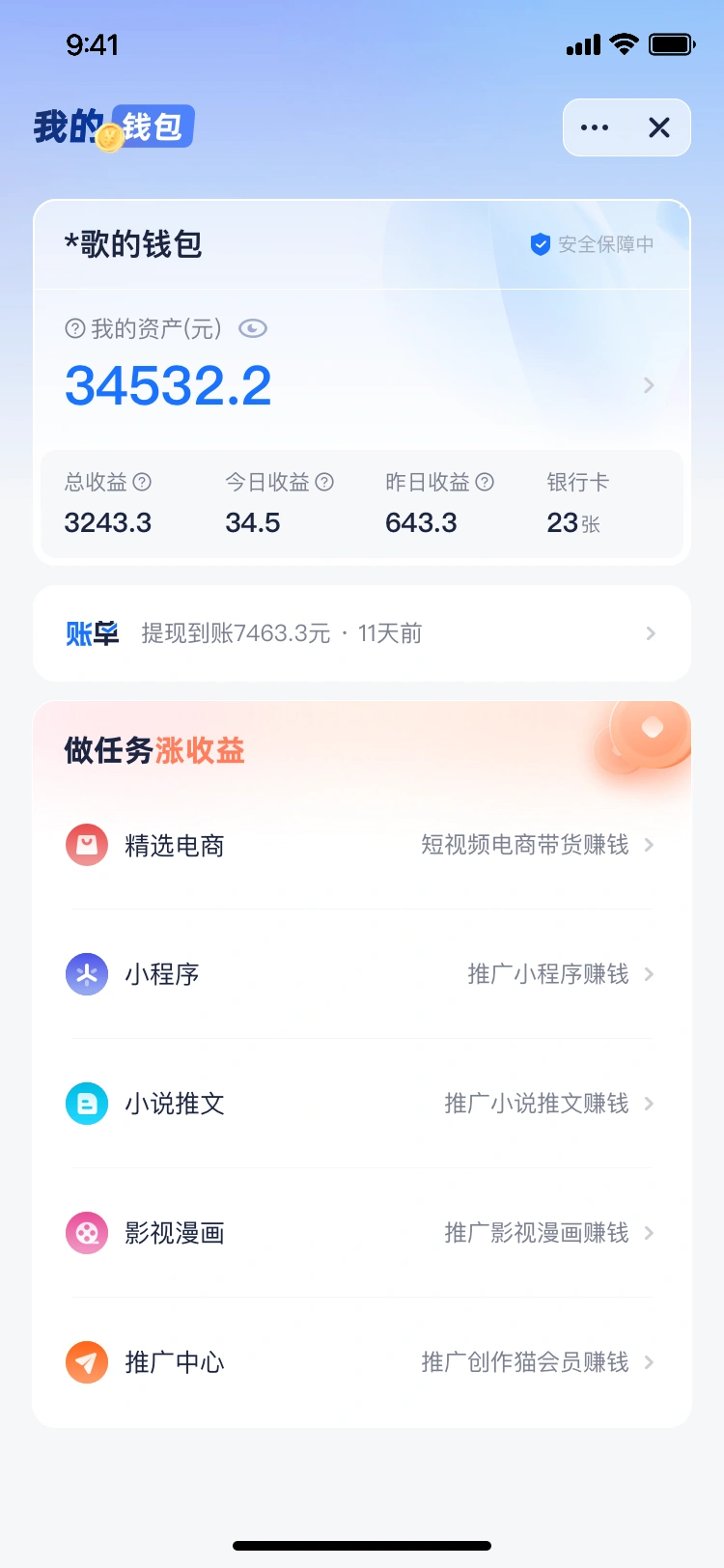
Task: Open the 精选电商 shopping bag icon
Action: tap(86, 845)
